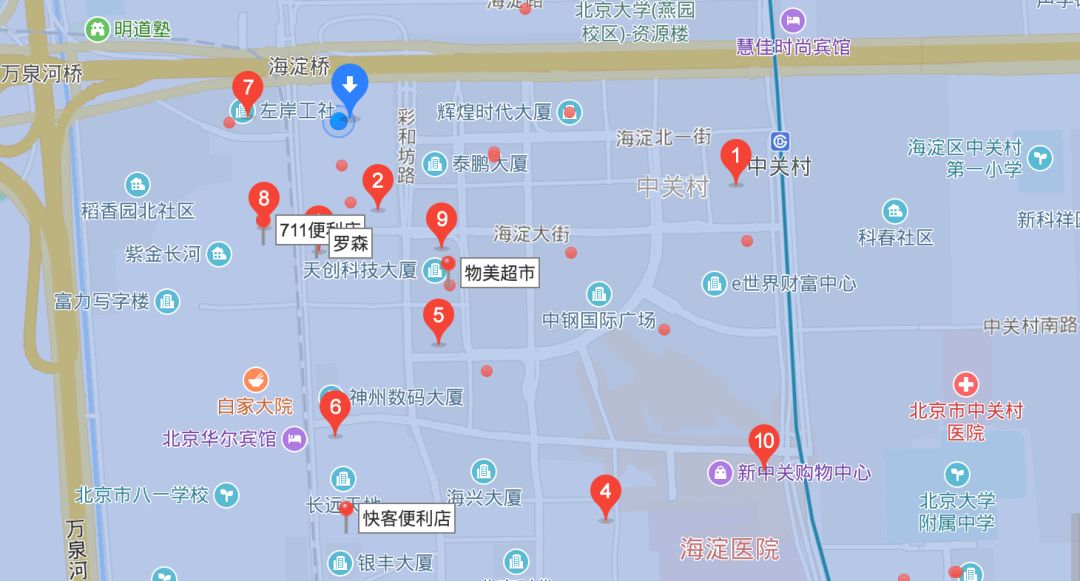Select the 物美超市 pin label
This screenshot has height=581, width=1080.
[500, 272]
